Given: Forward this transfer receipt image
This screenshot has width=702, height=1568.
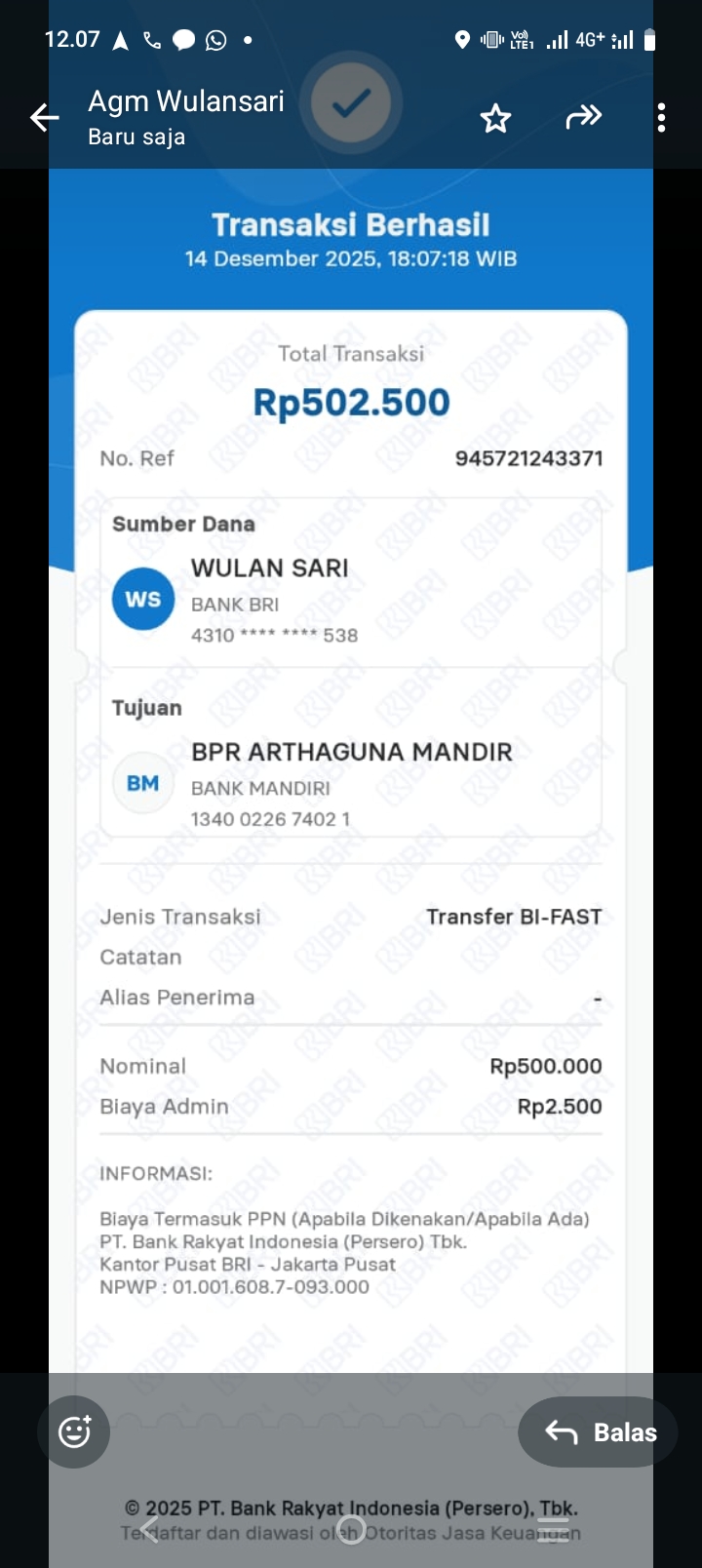Looking at the screenshot, I should pos(583,118).
